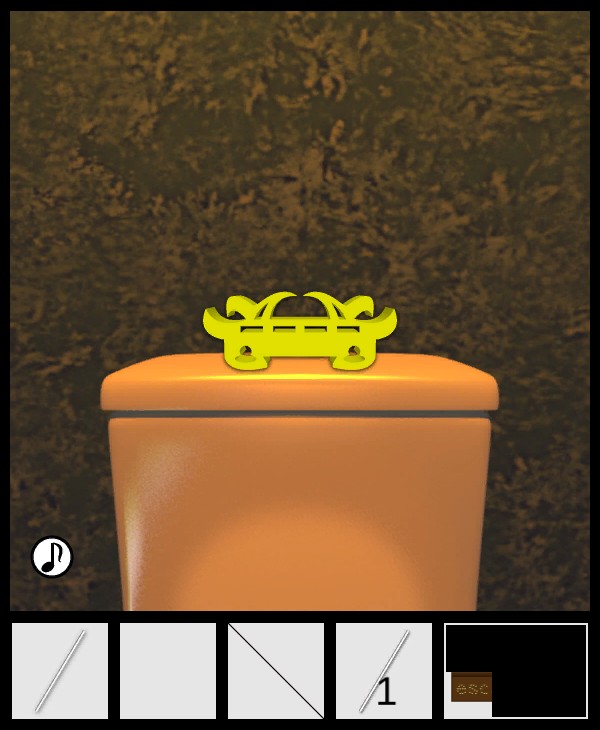Tap the esc button

(471, 688)
